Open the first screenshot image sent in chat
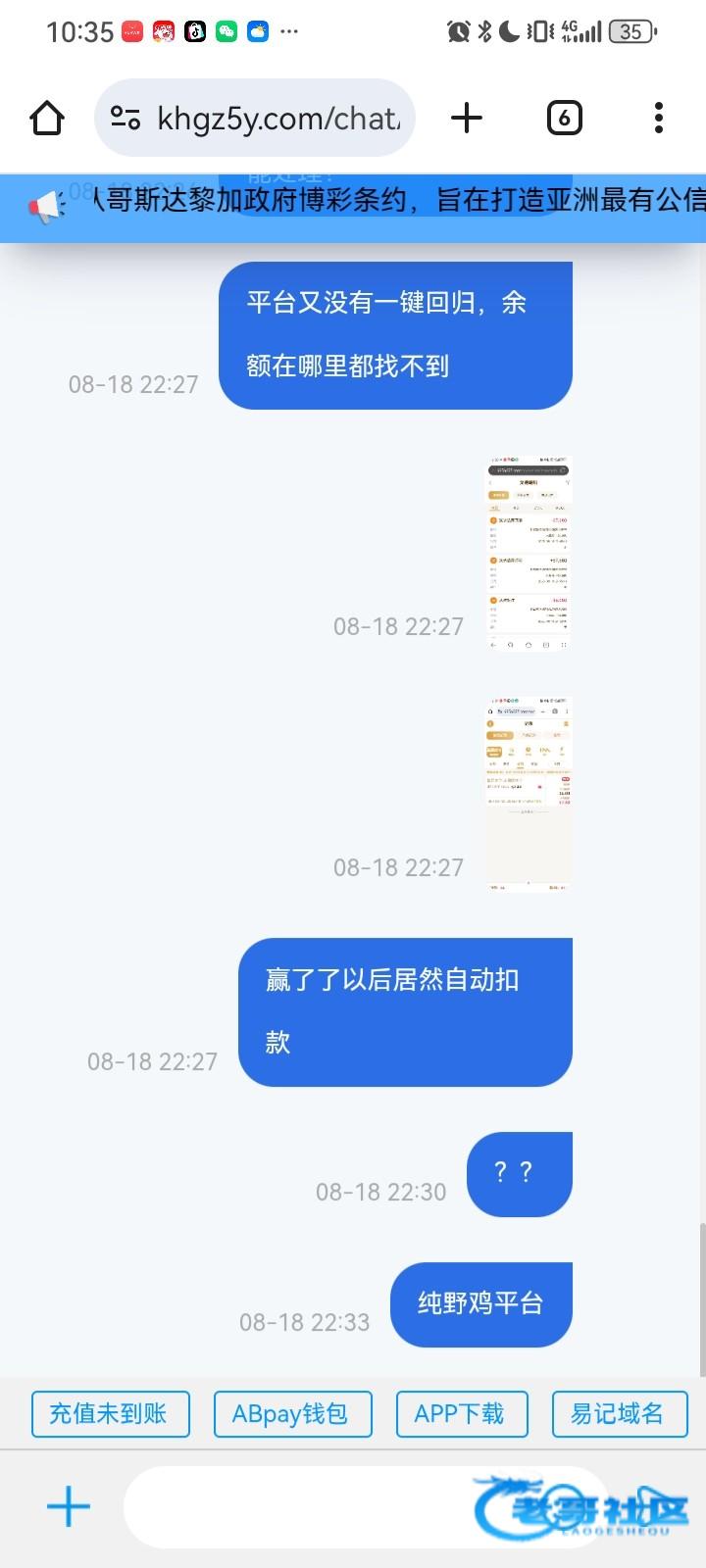 [529, 554]
